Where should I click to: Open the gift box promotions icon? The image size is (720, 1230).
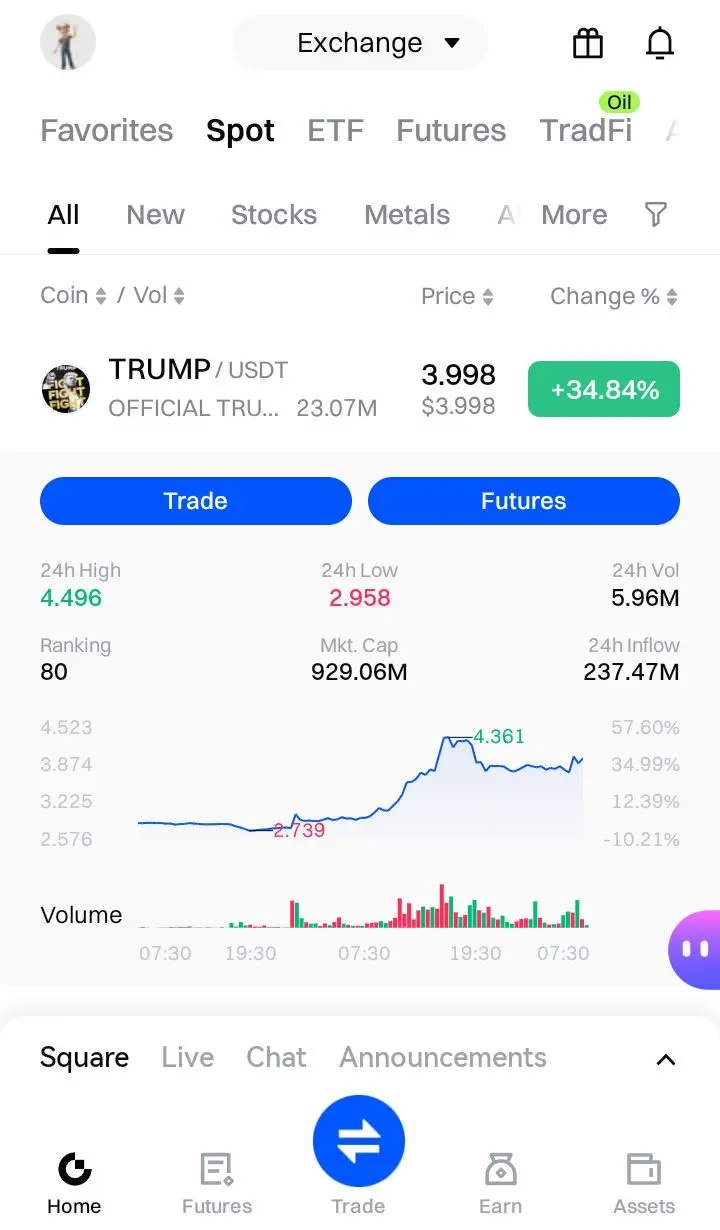(587, 43)
